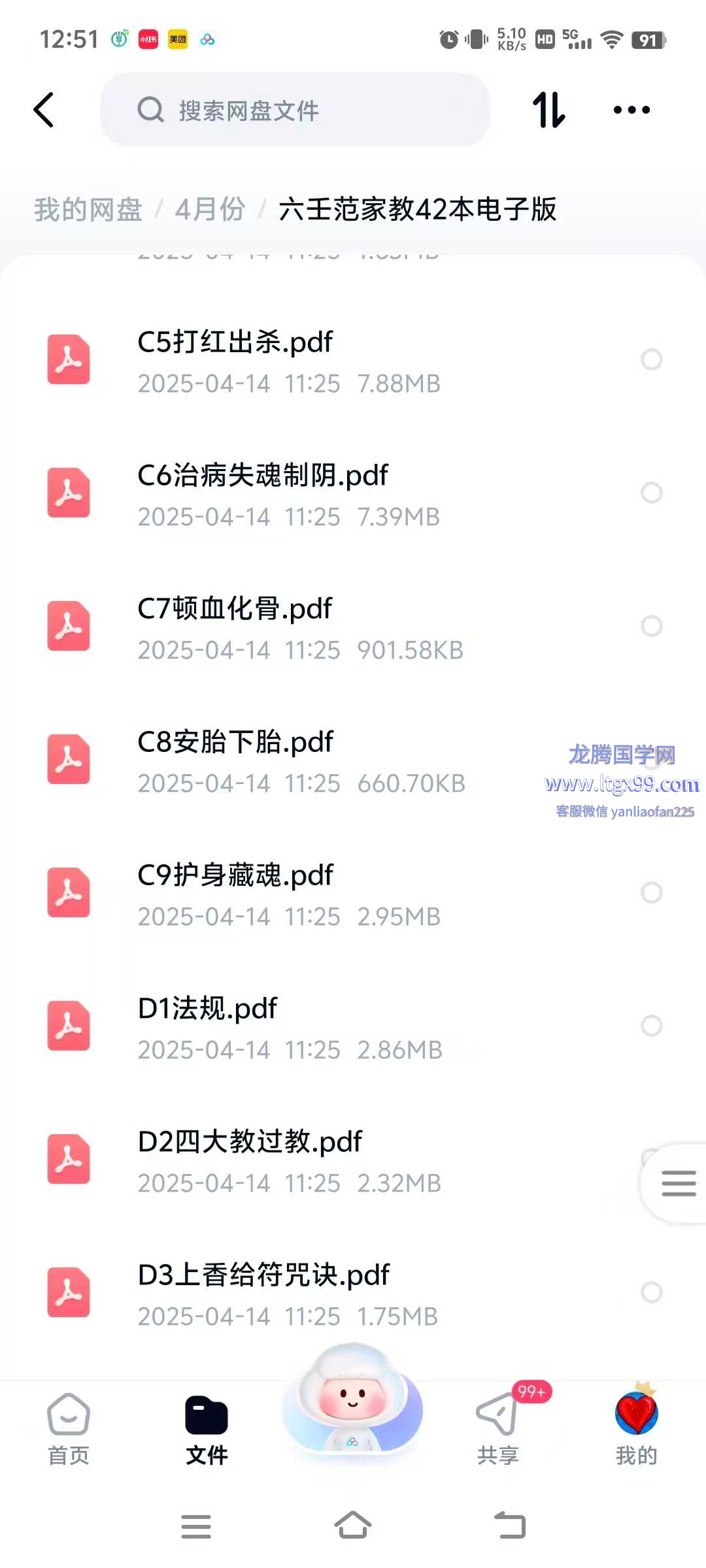Tap the system home button

(353, 1526)
